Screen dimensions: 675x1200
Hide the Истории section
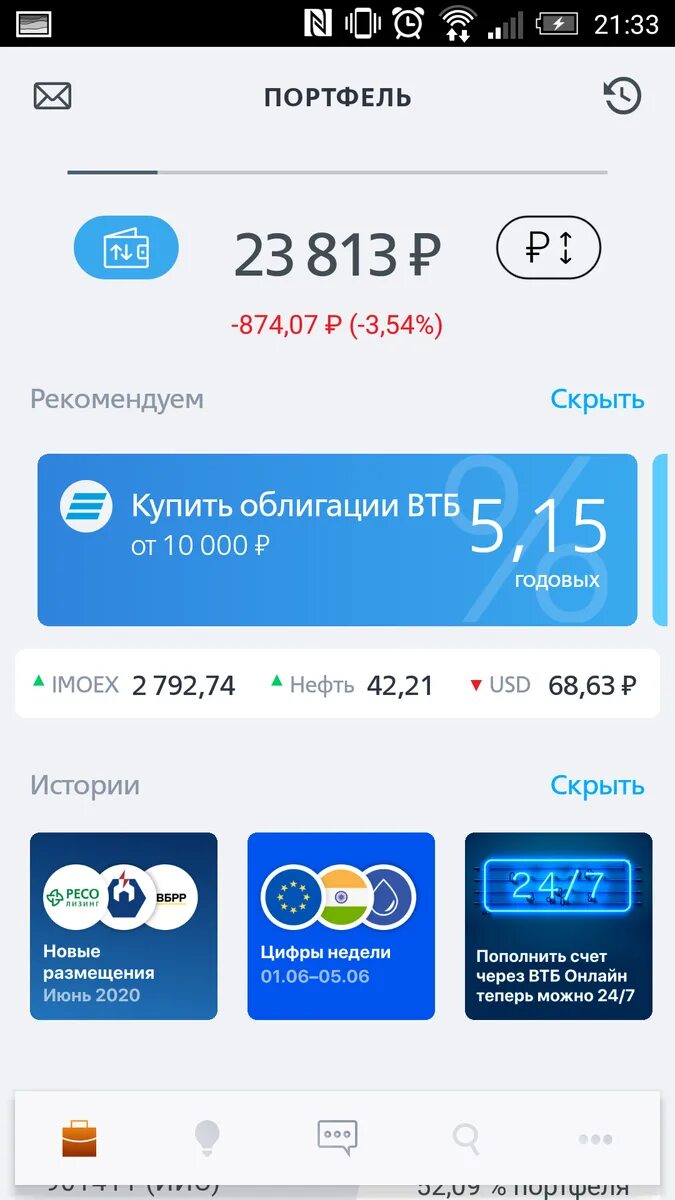click(x=597, y=786)
